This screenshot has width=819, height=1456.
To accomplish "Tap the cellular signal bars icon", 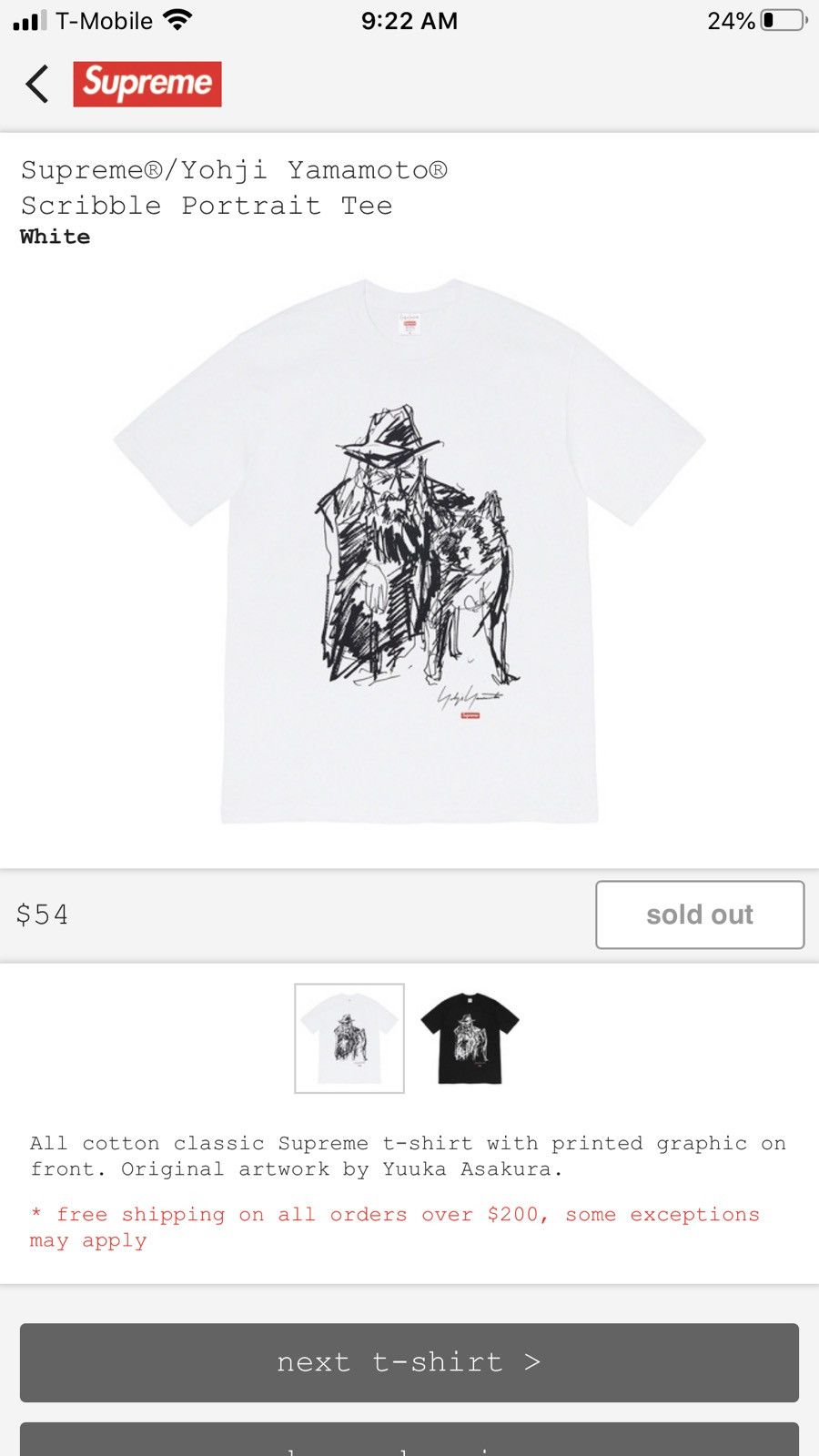I will 29,20.
